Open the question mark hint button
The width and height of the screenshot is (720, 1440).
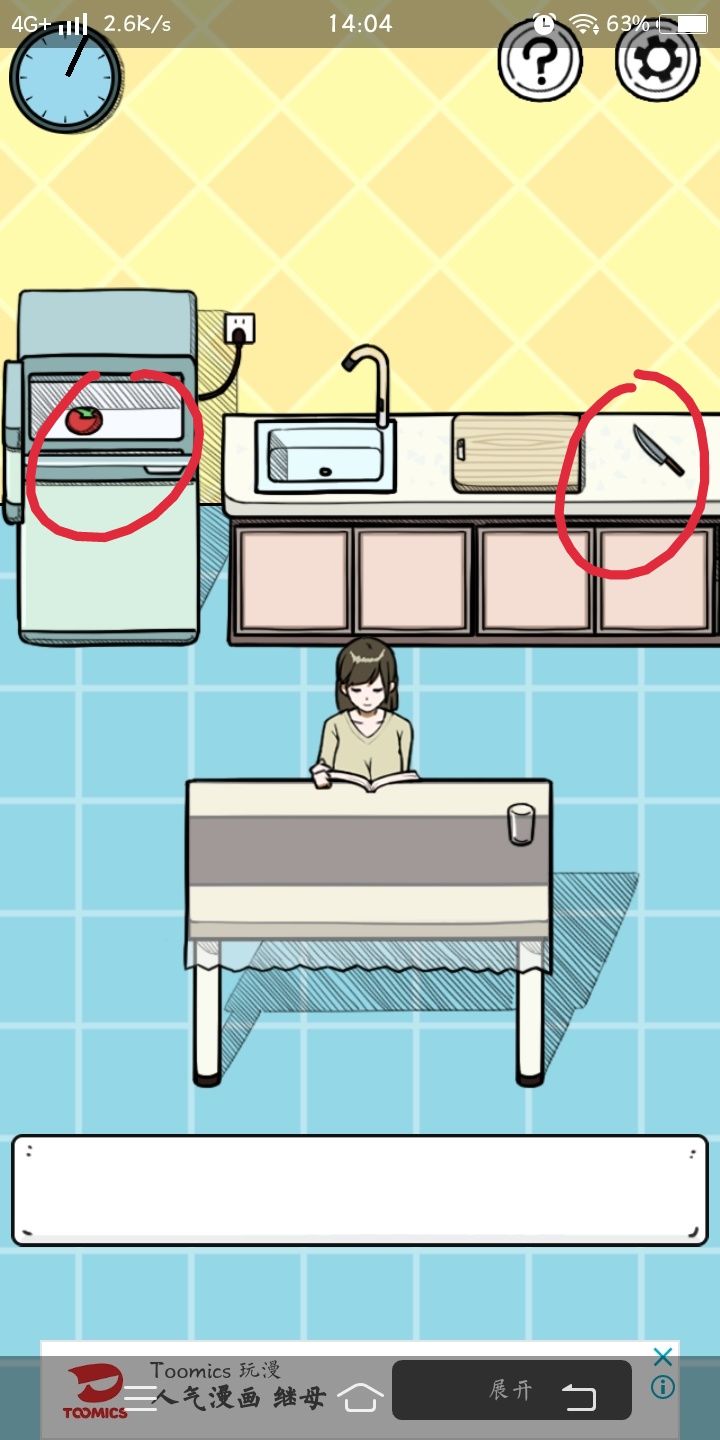coord(540,60)
